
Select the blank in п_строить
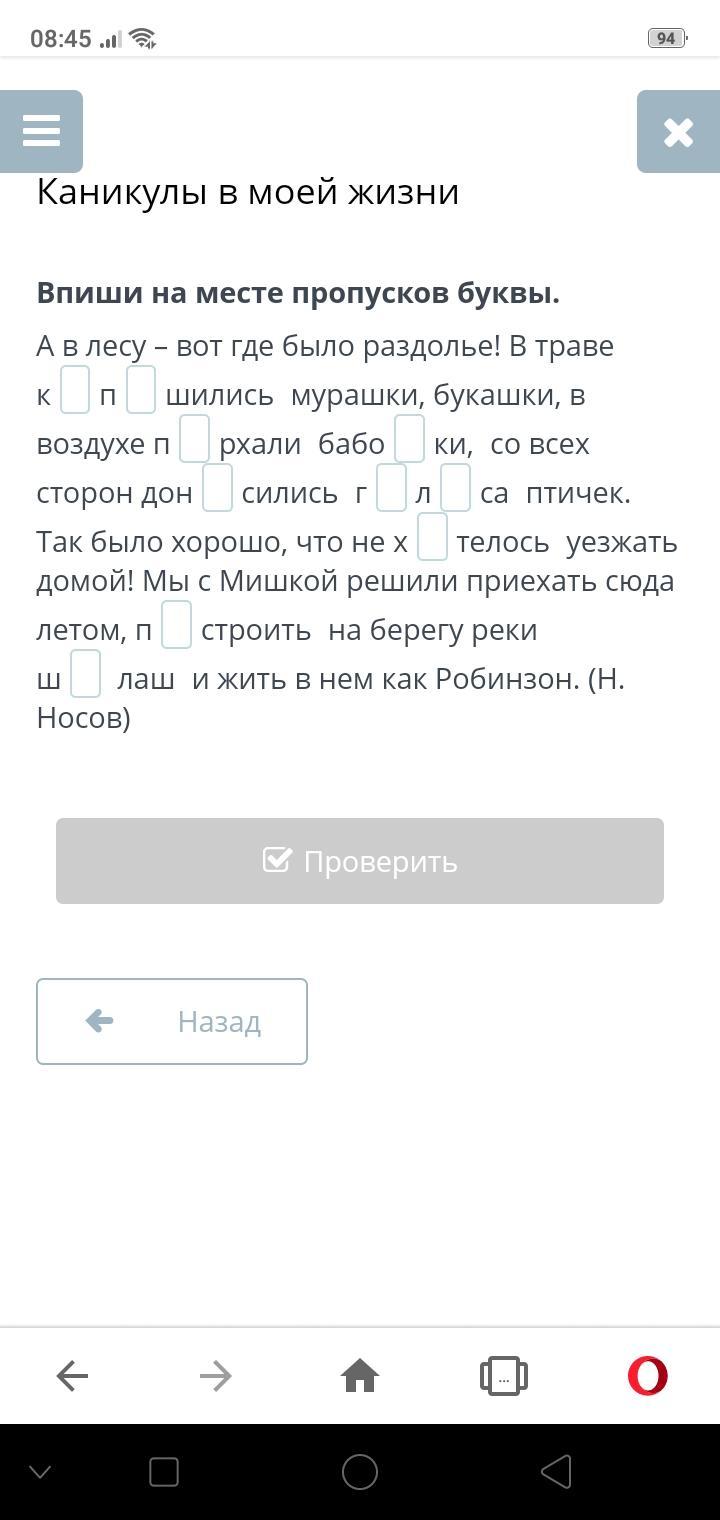(176, 625)
